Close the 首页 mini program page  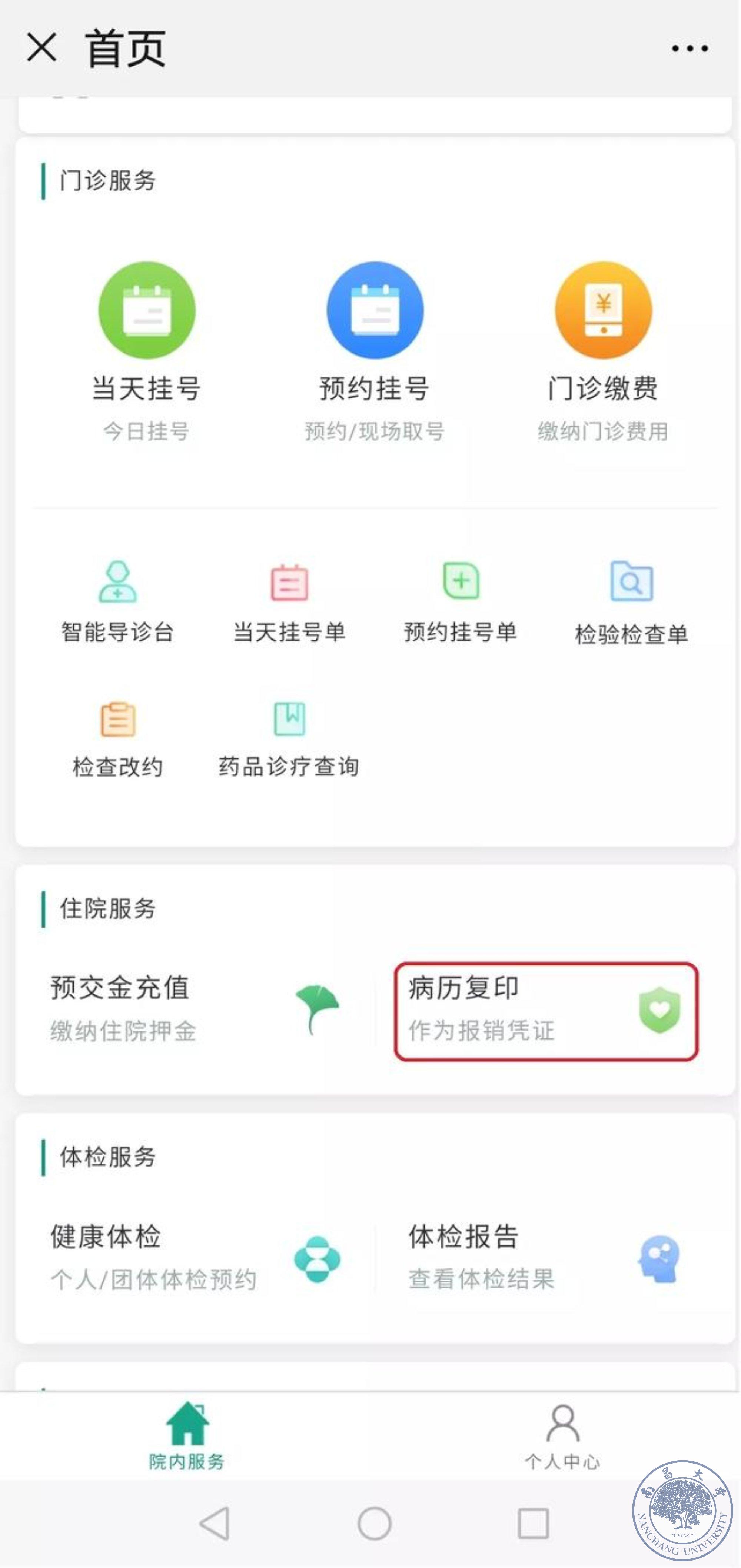[x=41, y=48]
